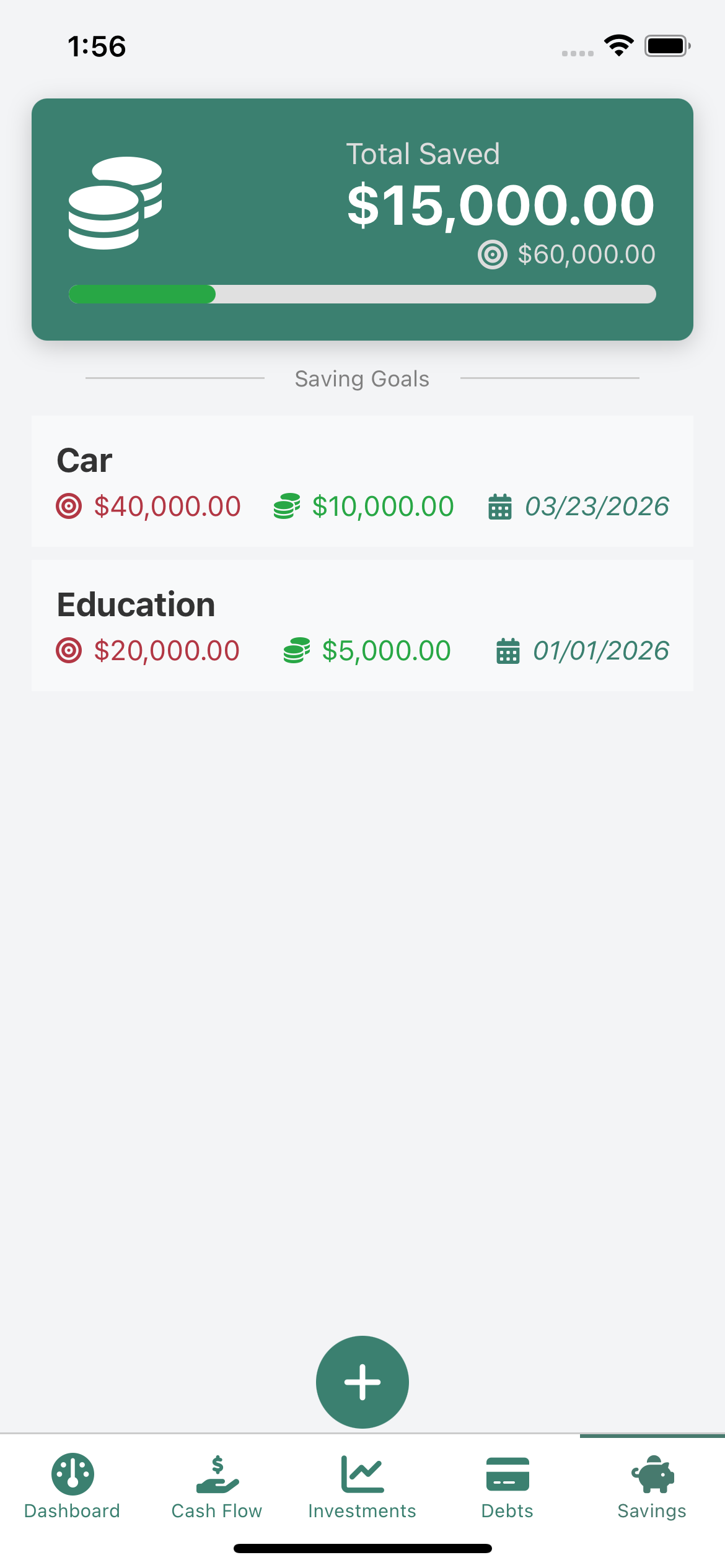
Task: Open the Cash Flow tab
Action: [x=216, y=1486]
